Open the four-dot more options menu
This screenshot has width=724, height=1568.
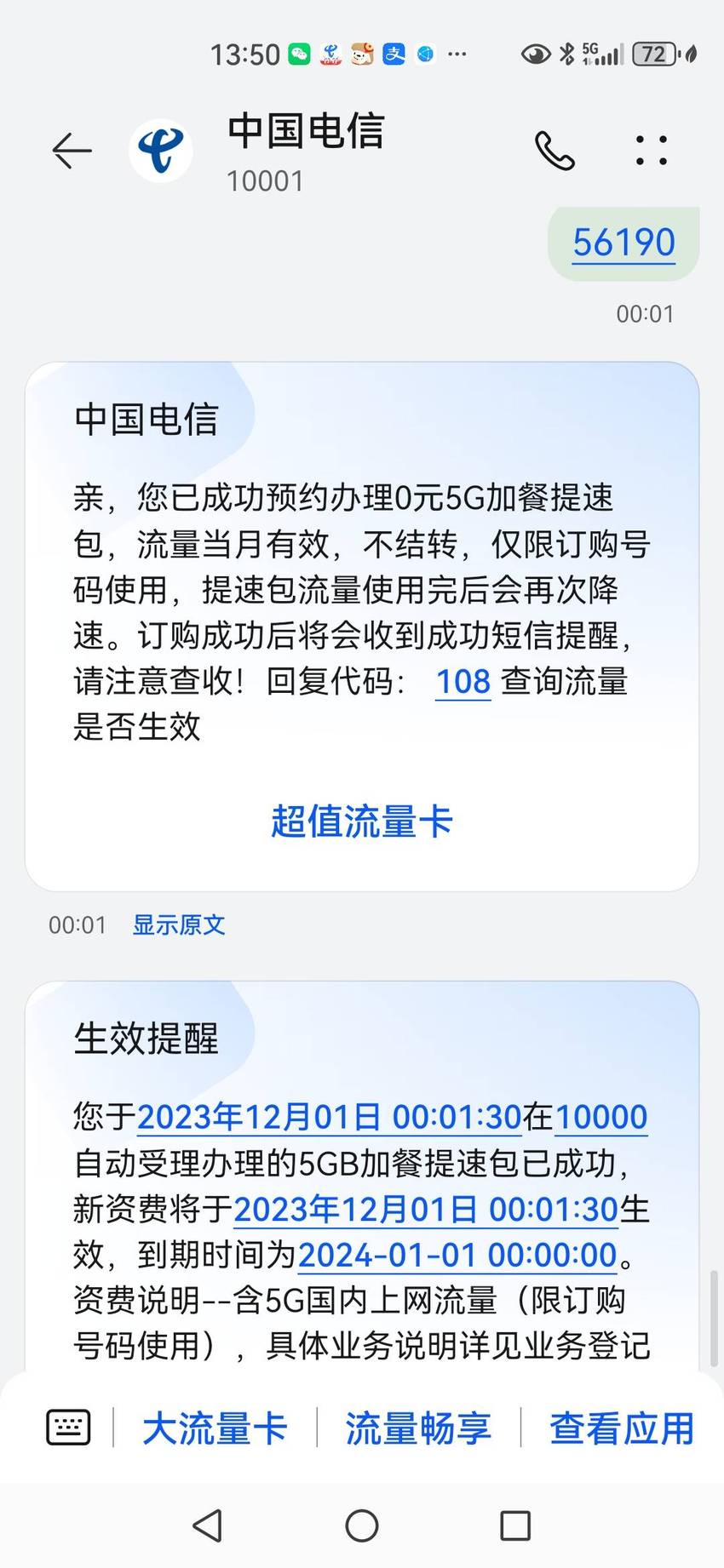(652, 150)
